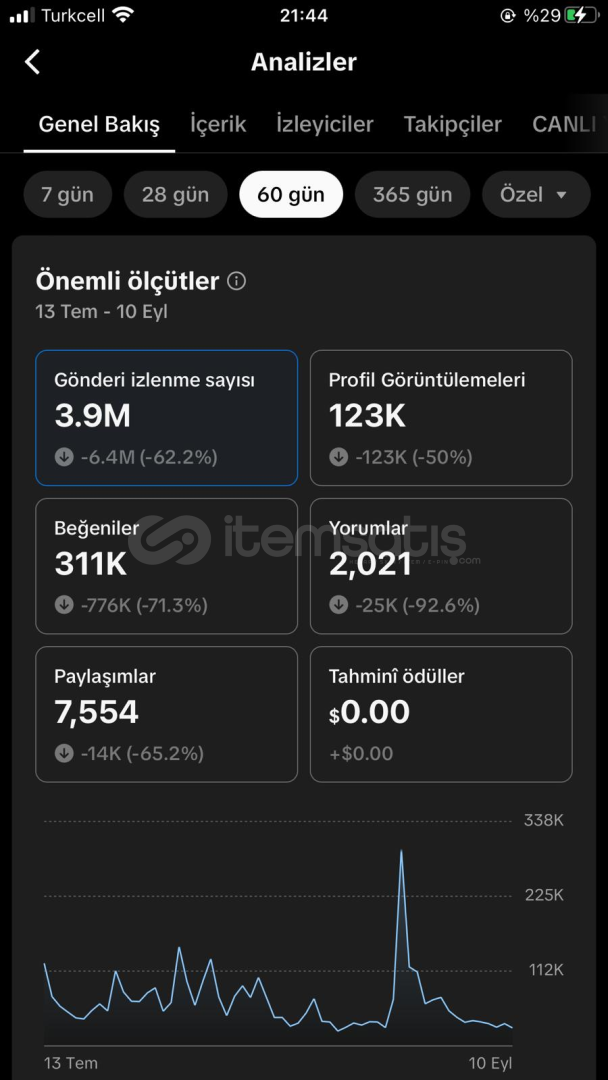Select the Genel Bakış tab
The image size is (608, 1080).
tap(99, 125)
